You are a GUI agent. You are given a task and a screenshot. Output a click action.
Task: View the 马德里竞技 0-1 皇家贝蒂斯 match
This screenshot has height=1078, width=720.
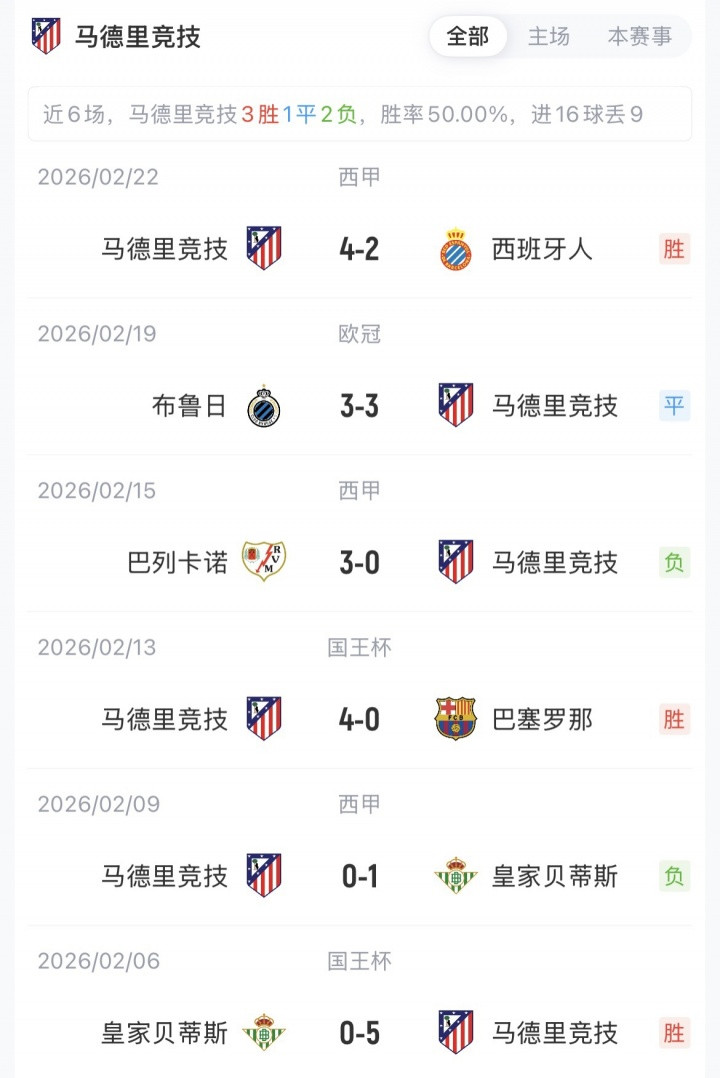(360, 876)
